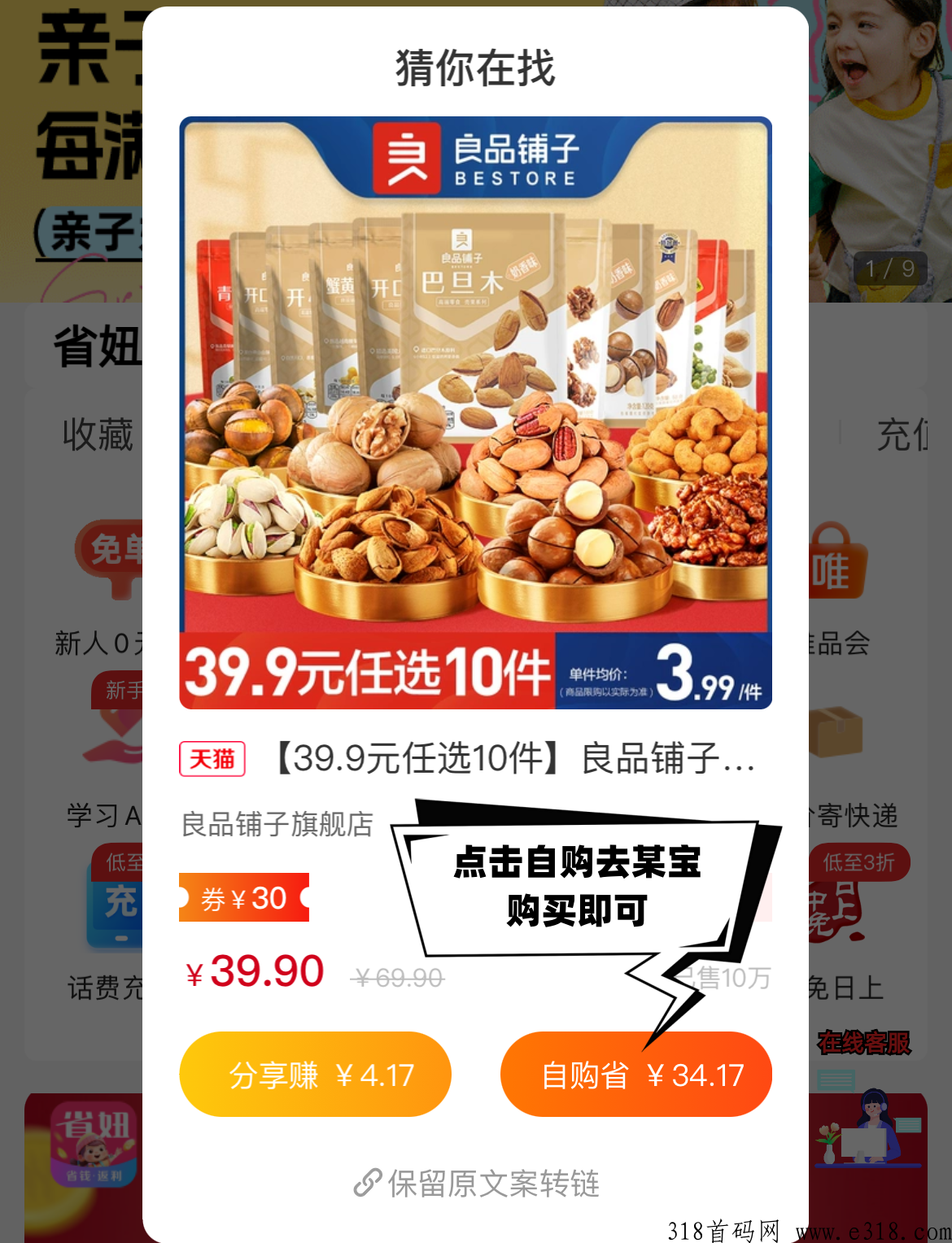Image resolution: width=952 pixels, height=1243 pixels.
Task: Open the 良品铺子 product image
Action: [475, 412]
